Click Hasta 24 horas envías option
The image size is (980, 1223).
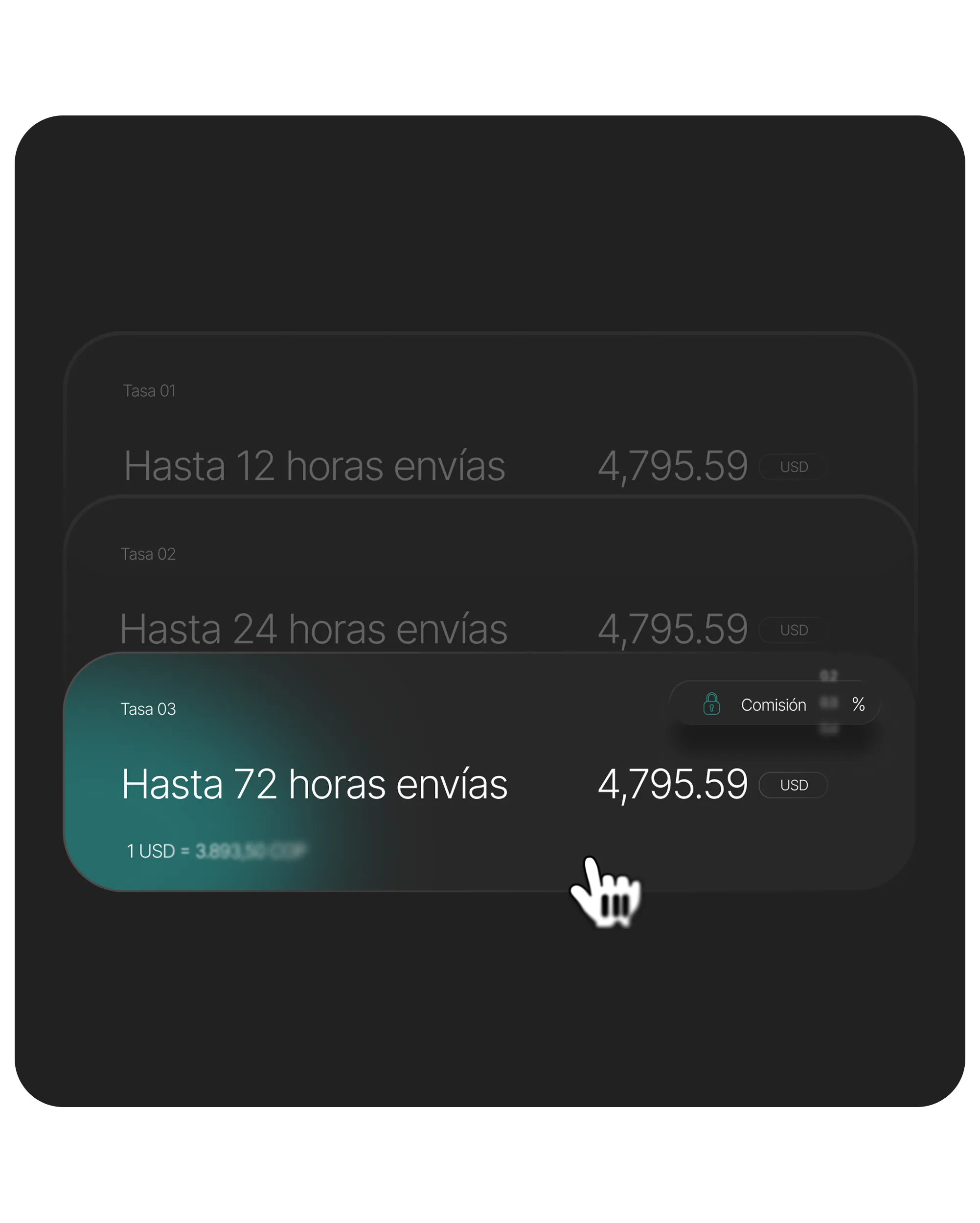tap(315, 628)
